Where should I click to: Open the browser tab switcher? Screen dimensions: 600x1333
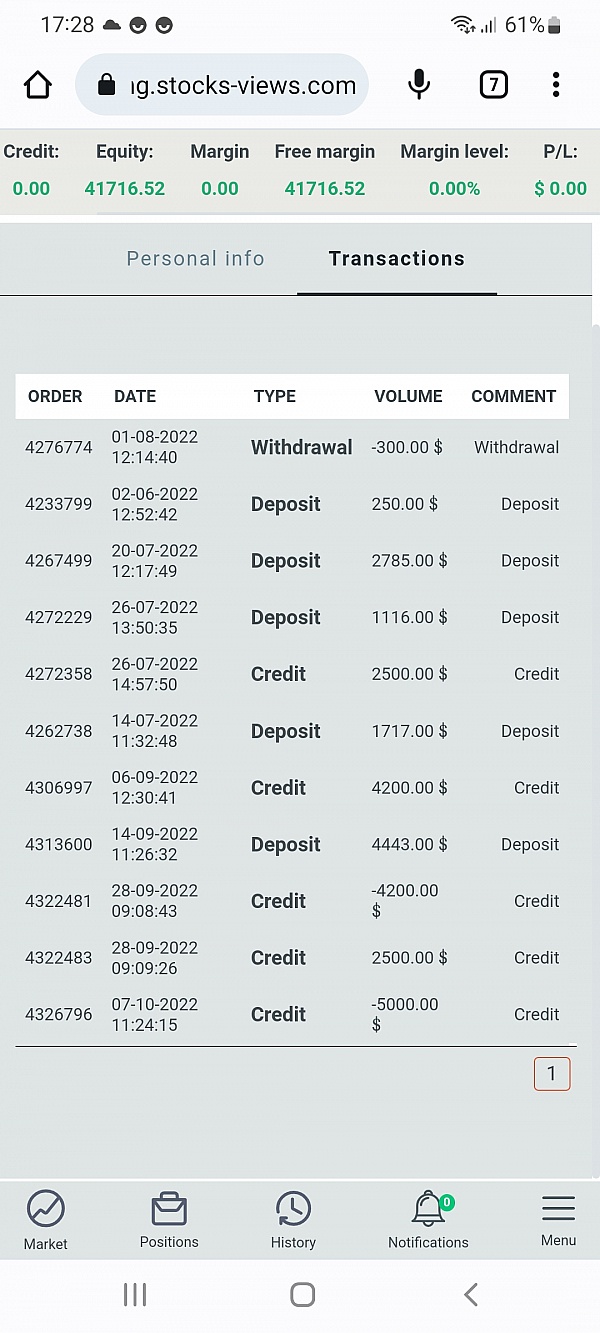(493, 85)
